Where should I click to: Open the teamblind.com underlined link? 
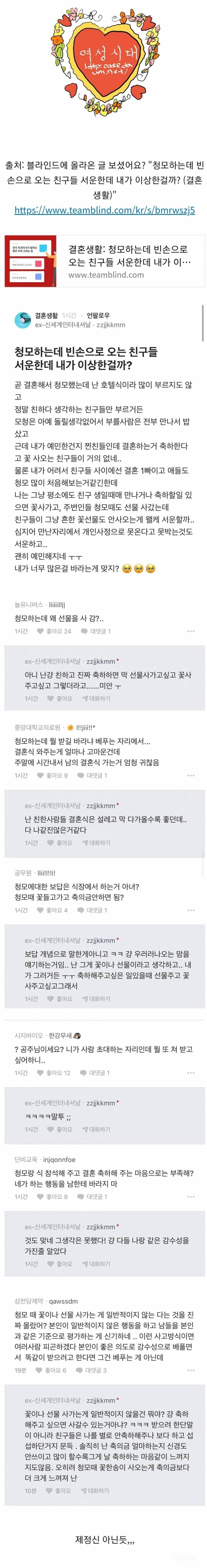tap(105, 210)
